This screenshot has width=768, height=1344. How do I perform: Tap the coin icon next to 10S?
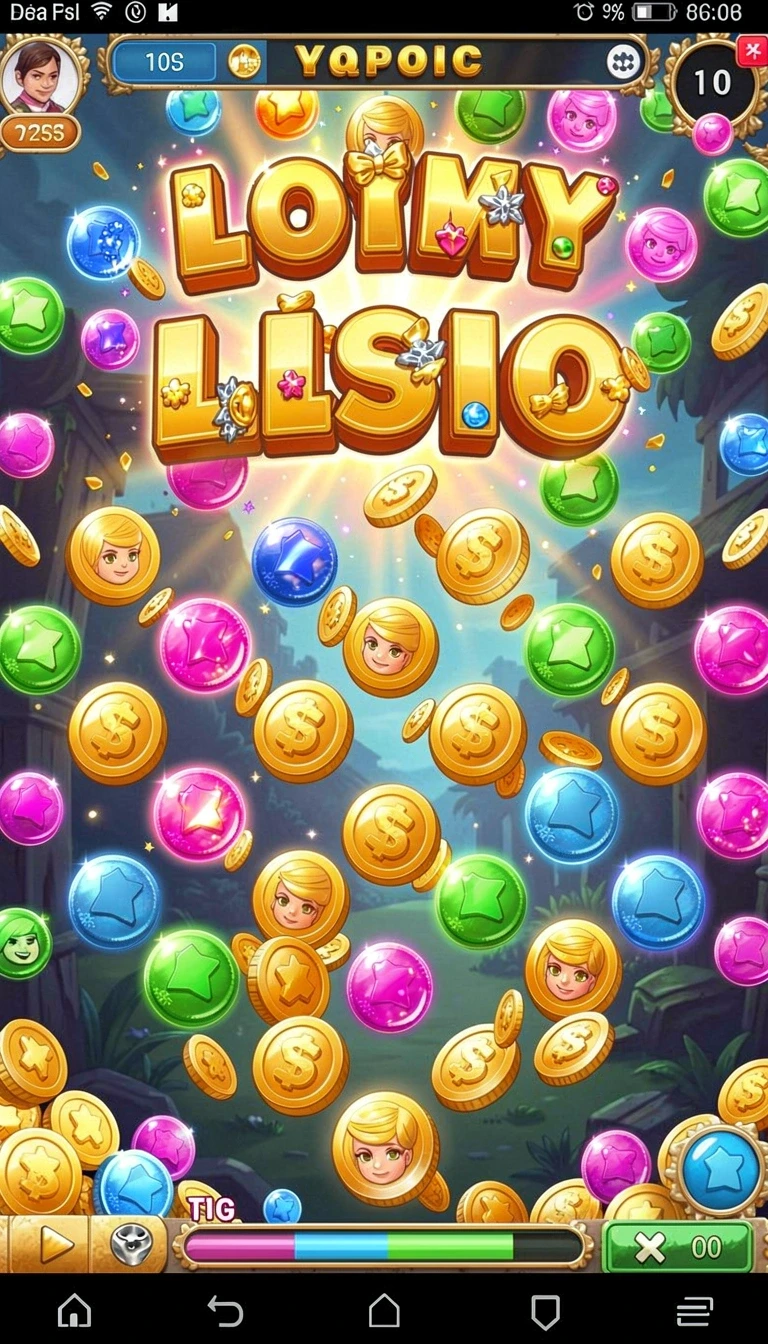pyautogui.click(x=244, y=62)
